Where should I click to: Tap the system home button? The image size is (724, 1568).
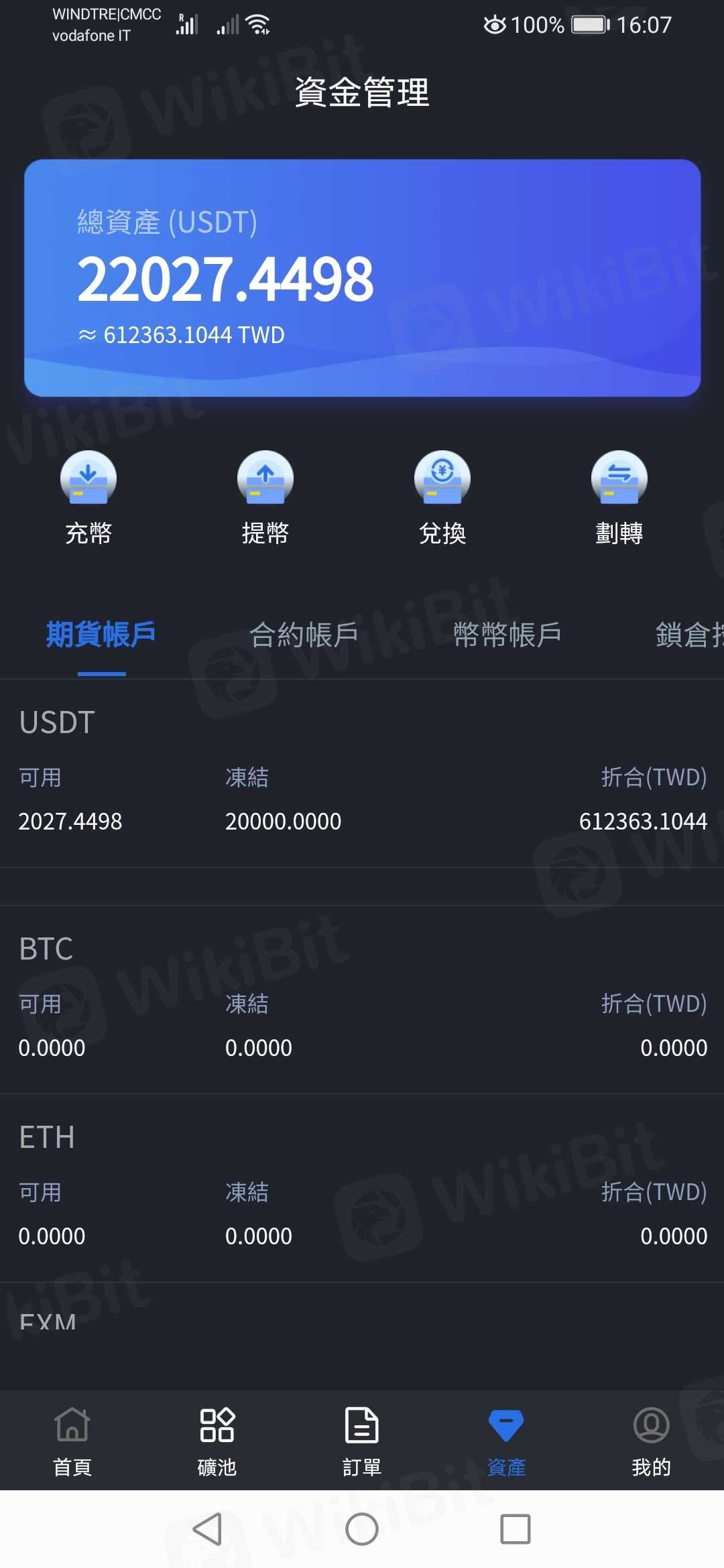(362, 1529)
